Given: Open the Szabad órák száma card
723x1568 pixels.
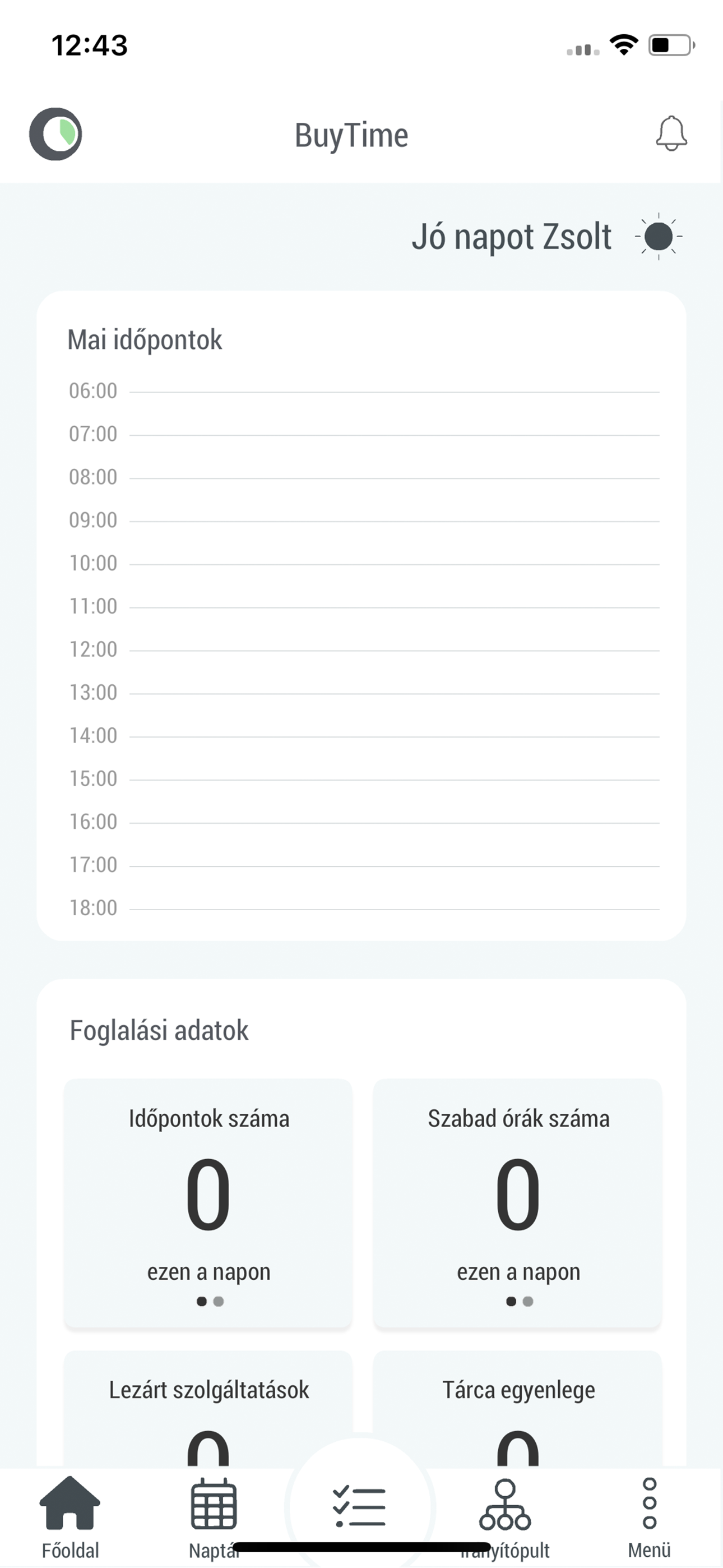Looking at the screenshot, I should 517,1202.
